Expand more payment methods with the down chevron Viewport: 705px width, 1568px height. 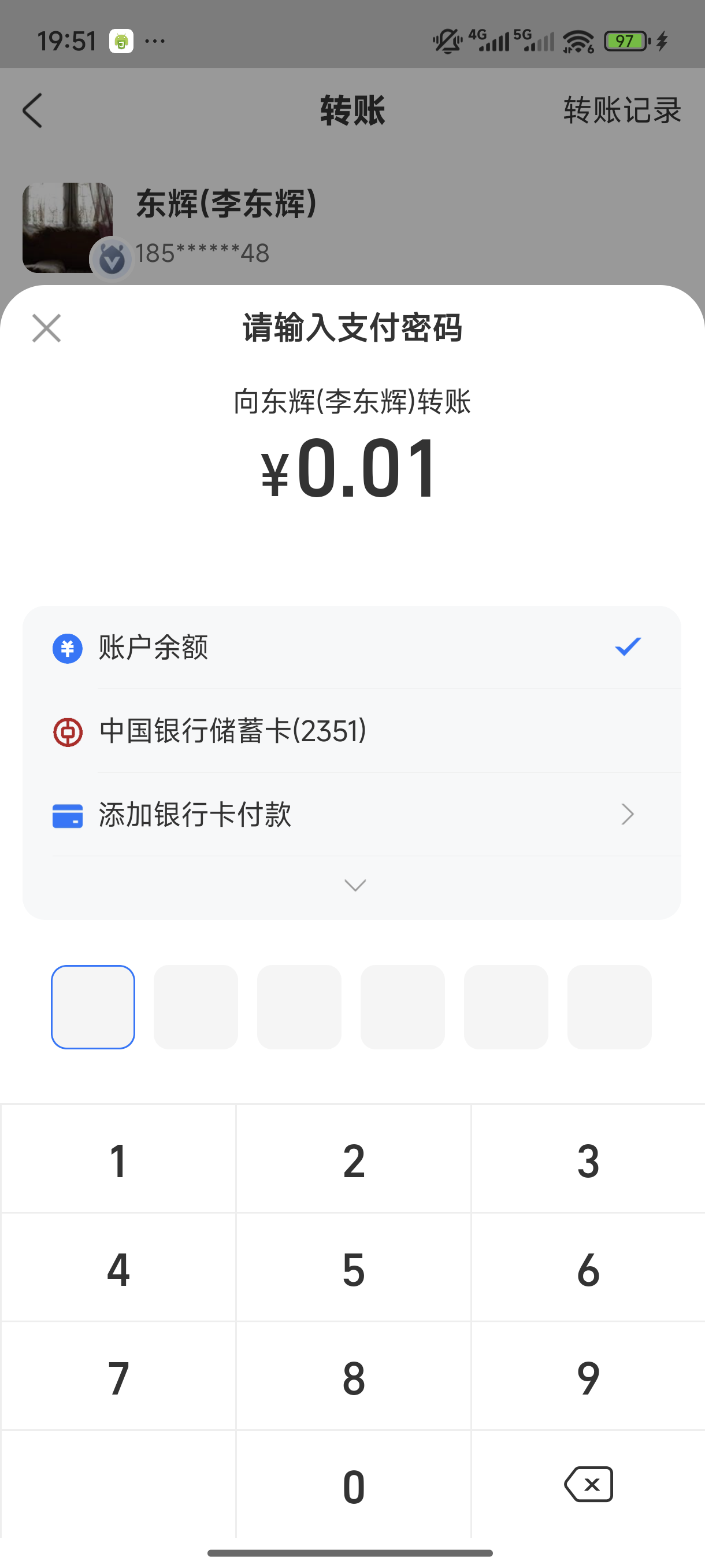click(x=355, y=885)
